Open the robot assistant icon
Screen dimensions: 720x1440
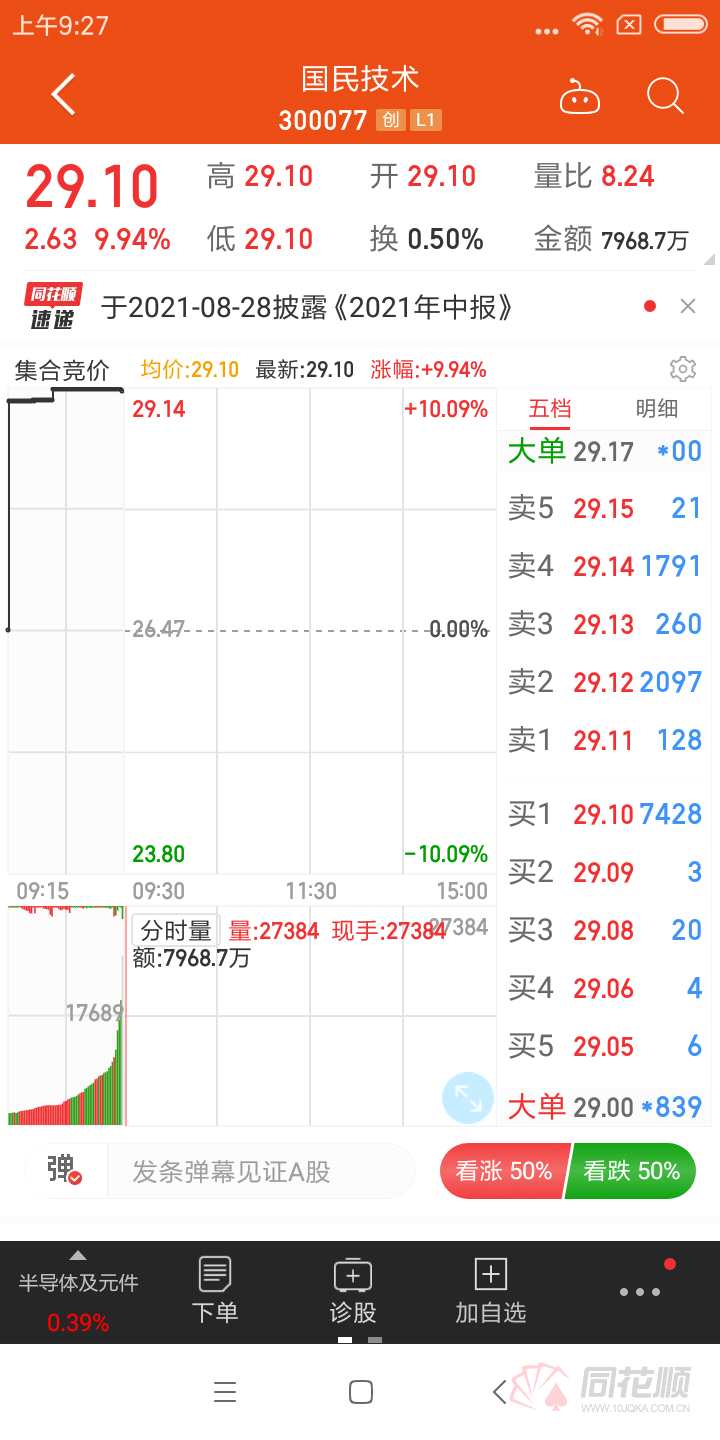[x=580, y=97]
